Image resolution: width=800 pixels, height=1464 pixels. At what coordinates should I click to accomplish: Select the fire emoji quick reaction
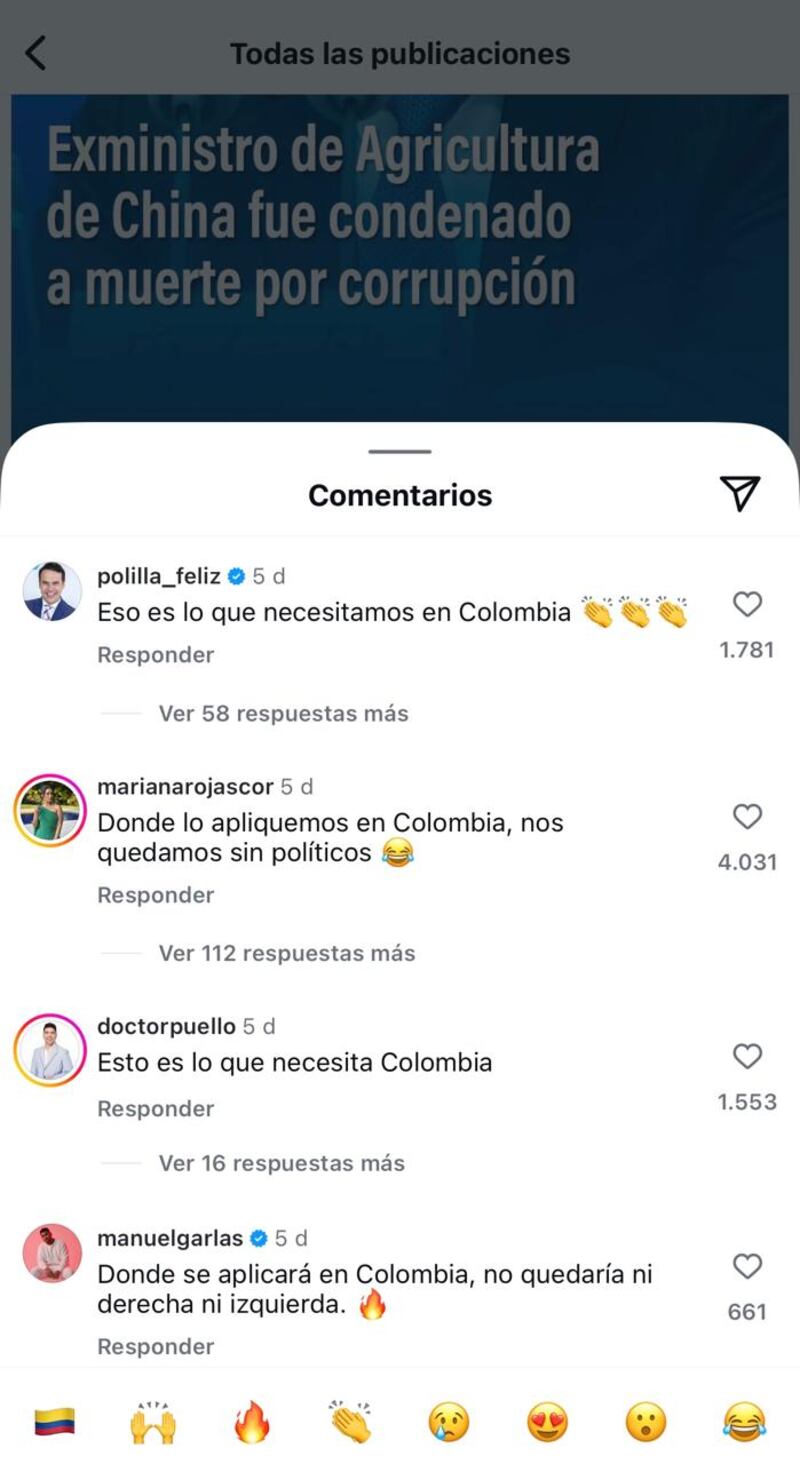click(252, 1420)
